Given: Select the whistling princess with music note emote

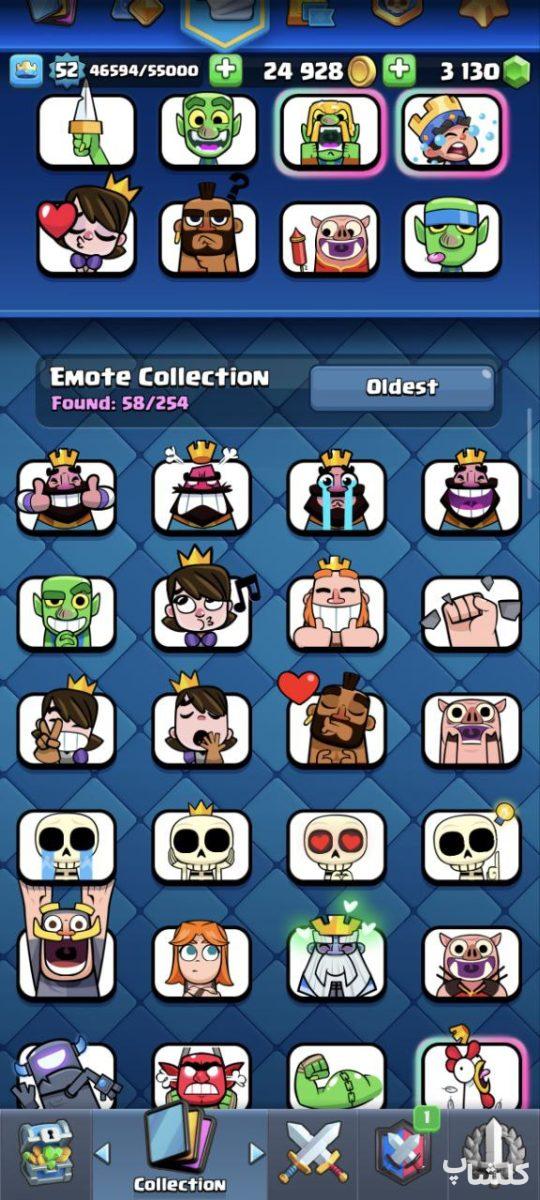Looking at the screenshot, I should (x=203, y=603).
